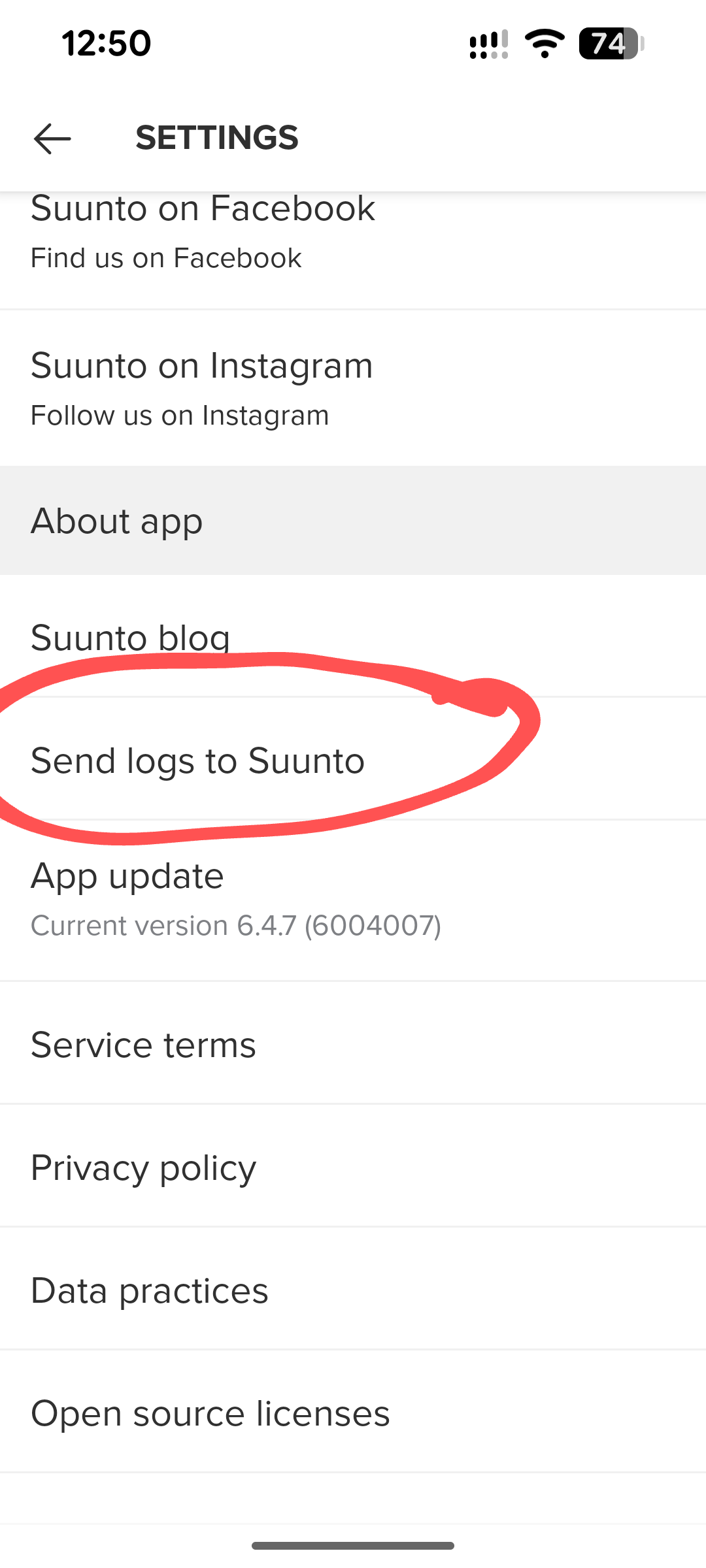The width and height of the screenshot is (706, 1568).
Task: View the Service terms
Action: coord(144,1044)
